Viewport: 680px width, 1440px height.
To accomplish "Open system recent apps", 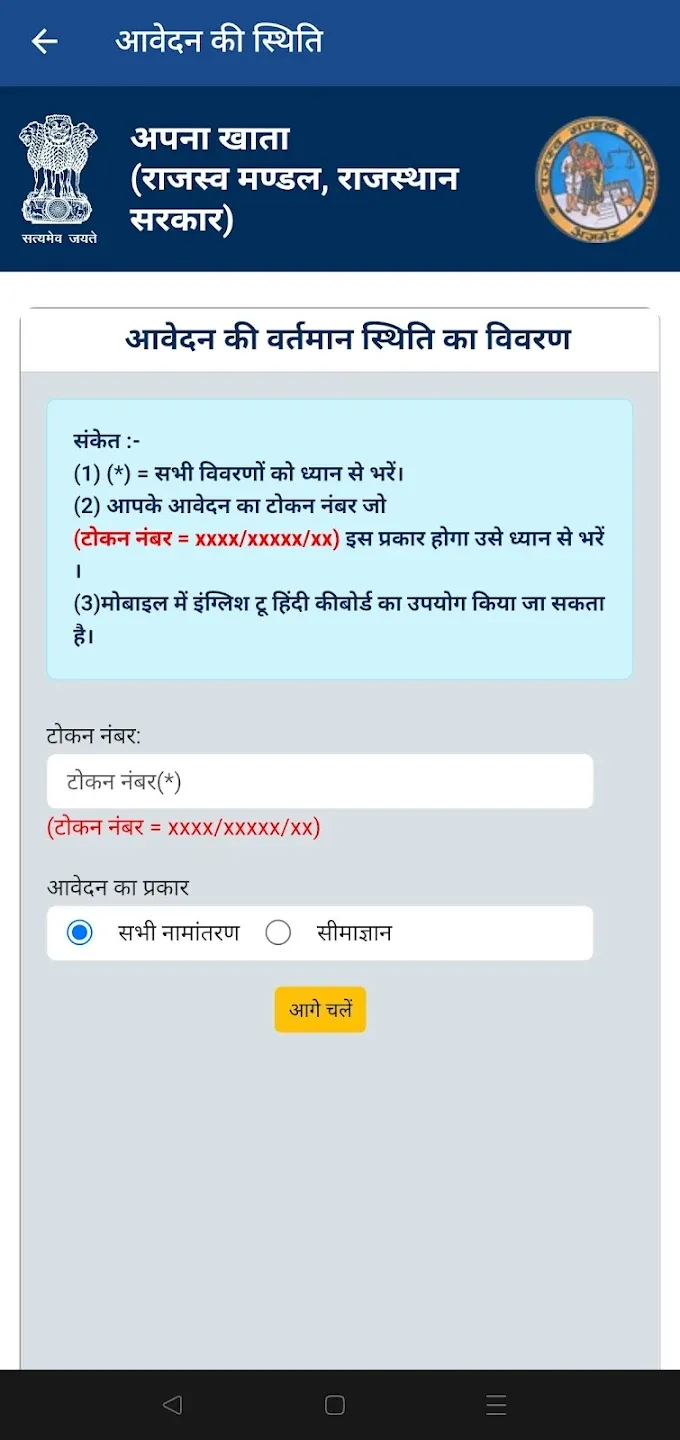I will click(496, 1405).
